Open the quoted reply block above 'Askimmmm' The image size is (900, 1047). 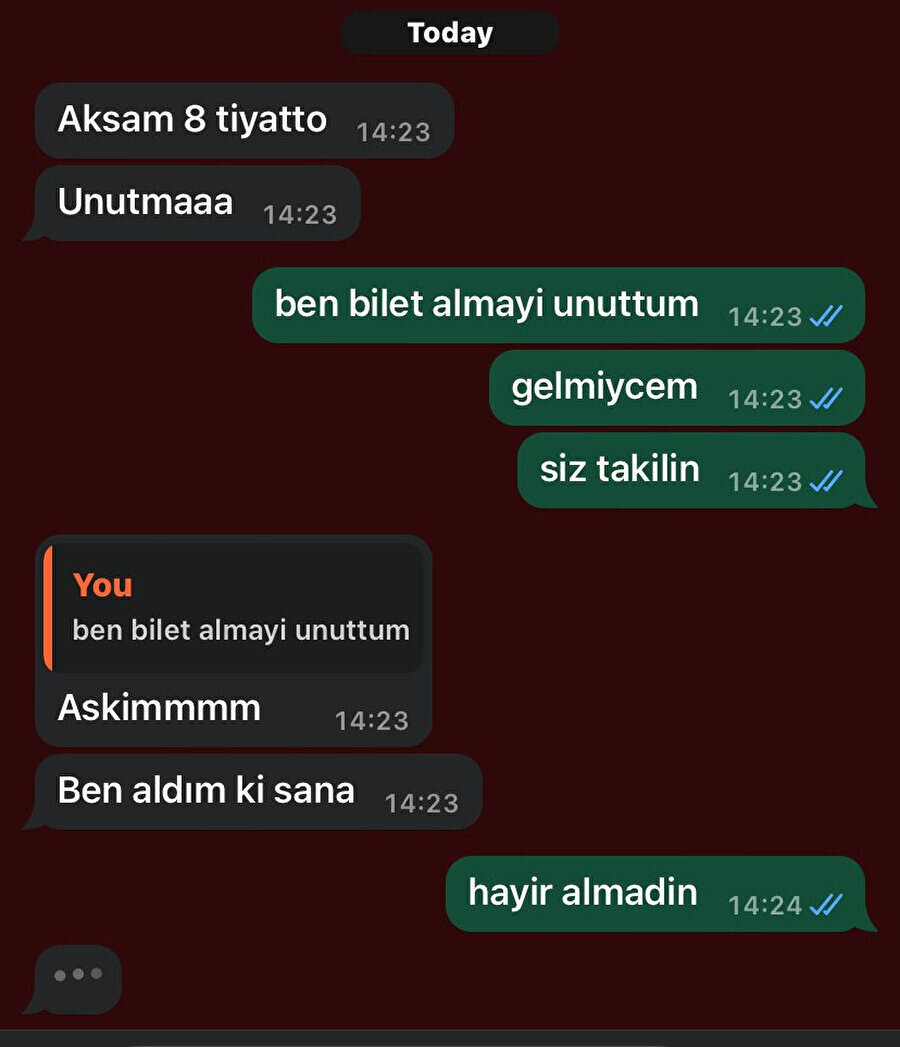[x=240, y=605]
